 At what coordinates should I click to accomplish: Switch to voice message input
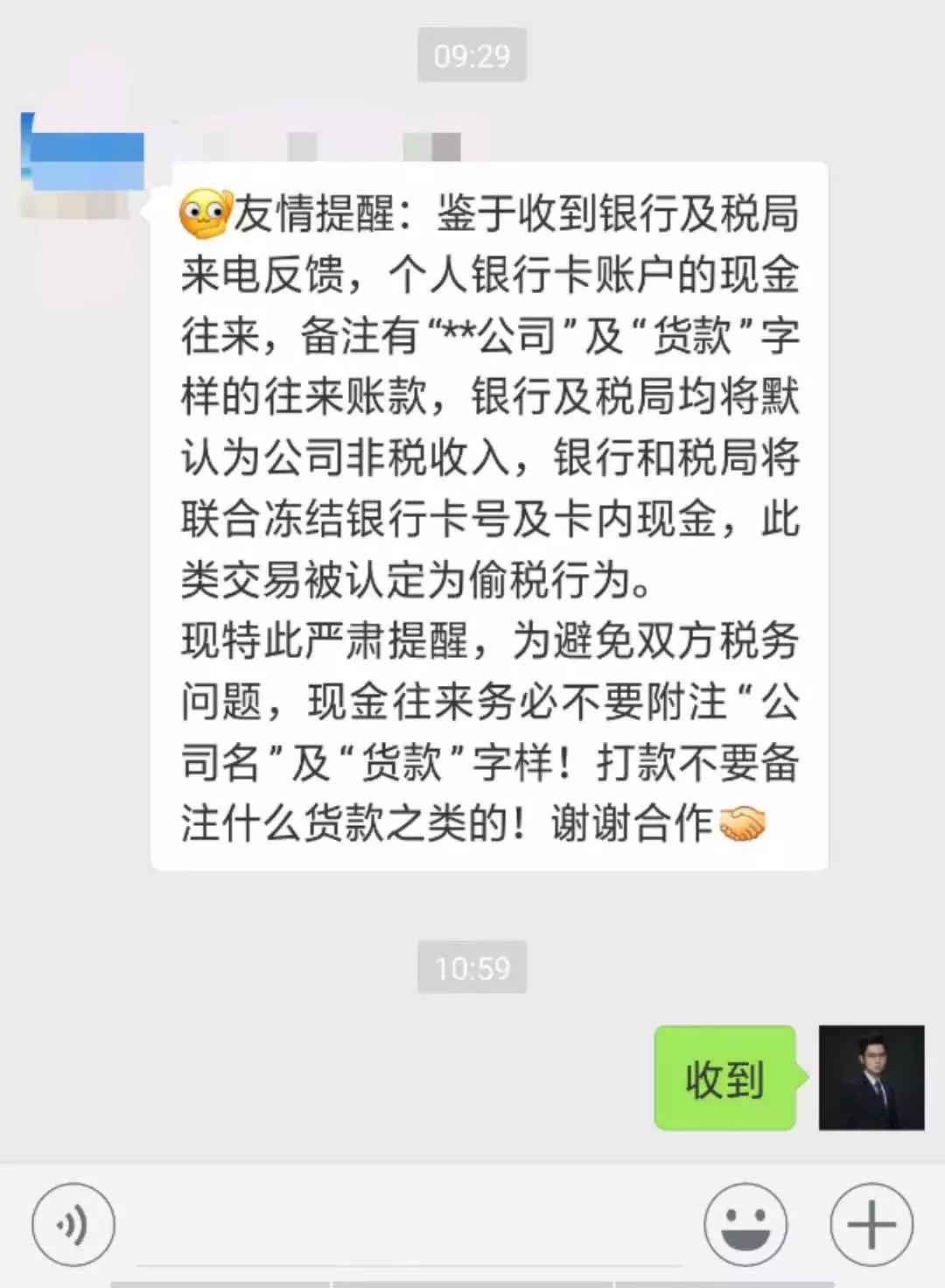click(73, 1224)
